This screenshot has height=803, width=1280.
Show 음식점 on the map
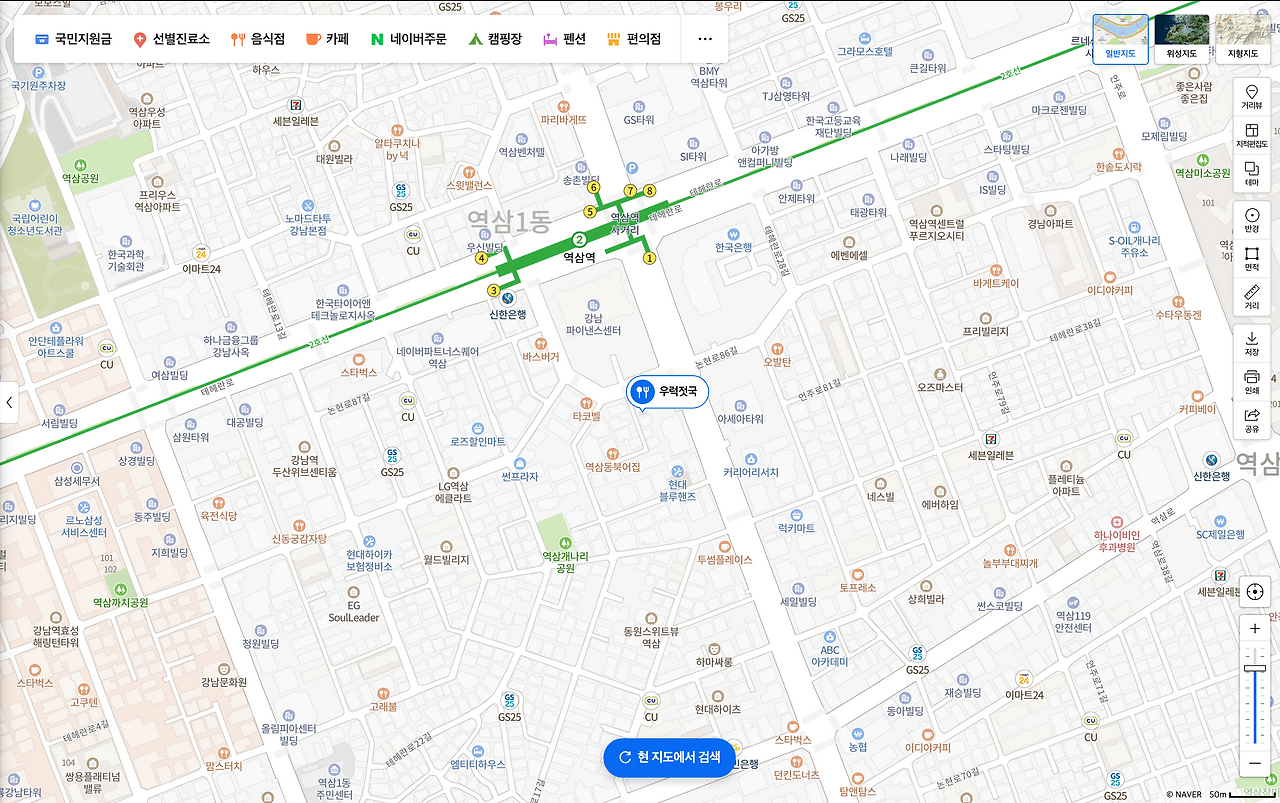(x=258, y=39)
